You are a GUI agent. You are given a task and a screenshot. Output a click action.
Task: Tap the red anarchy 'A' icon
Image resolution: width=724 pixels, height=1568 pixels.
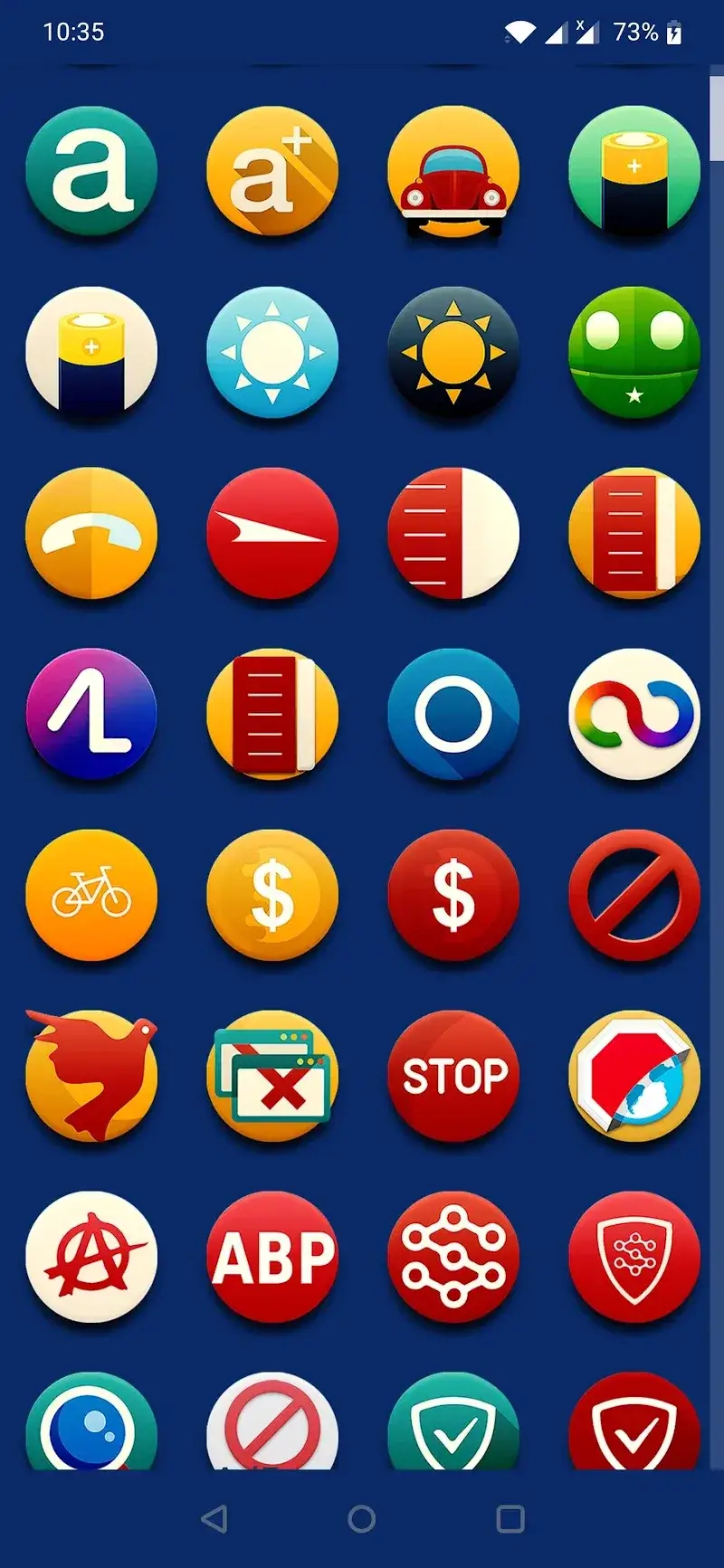(90, 1258)
